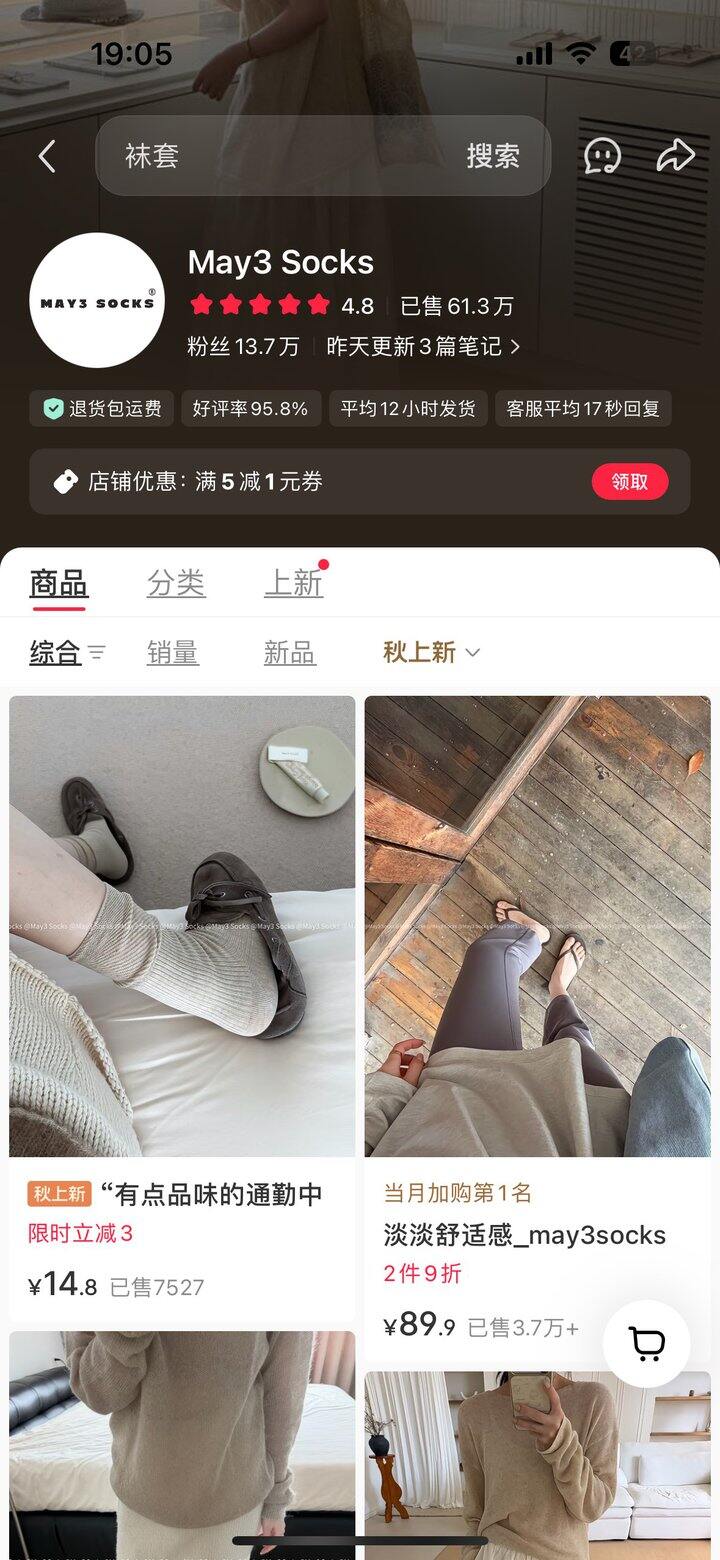720x1560 pixels.
Task: Tap the 搜索 button
Action: [493, 156]
